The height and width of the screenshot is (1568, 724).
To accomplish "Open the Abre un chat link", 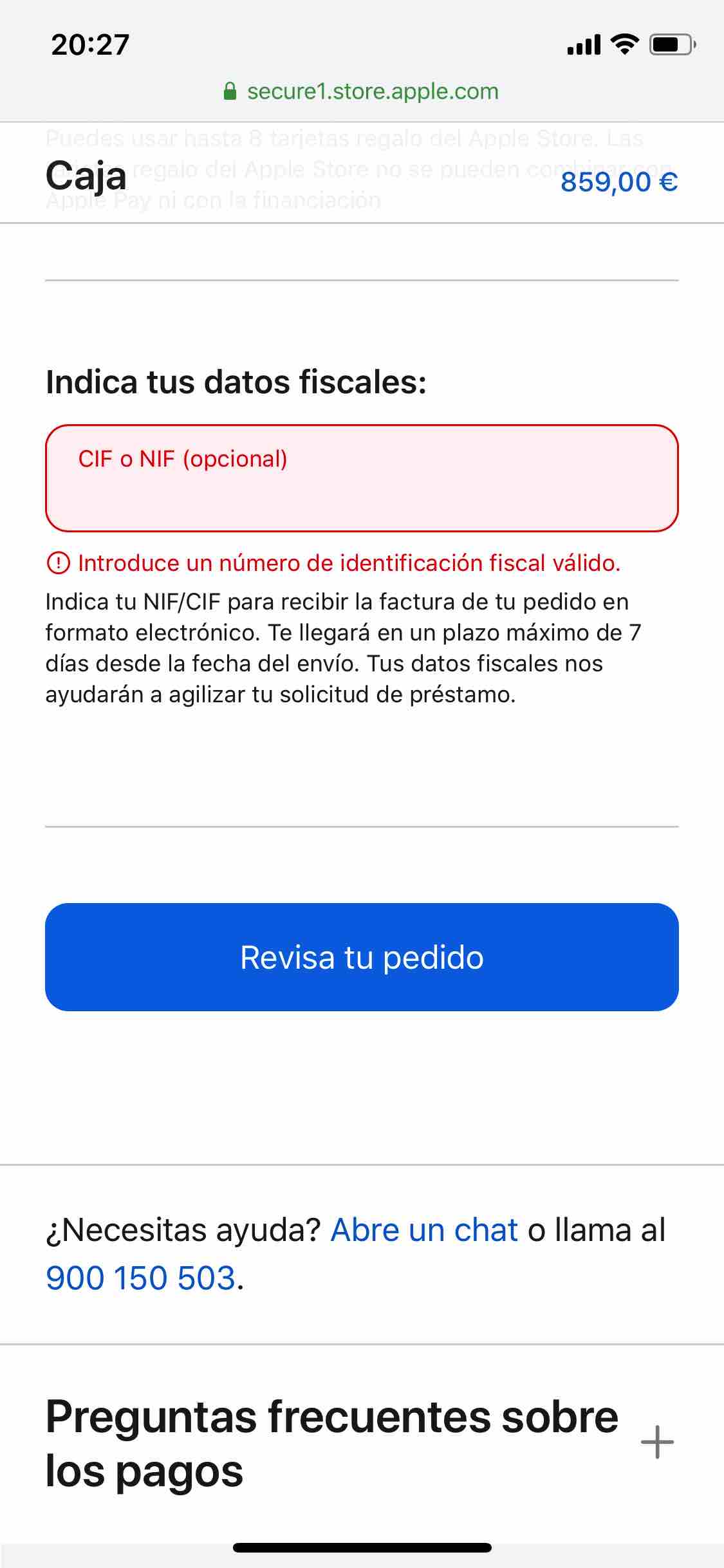I will click(424, 1230).
